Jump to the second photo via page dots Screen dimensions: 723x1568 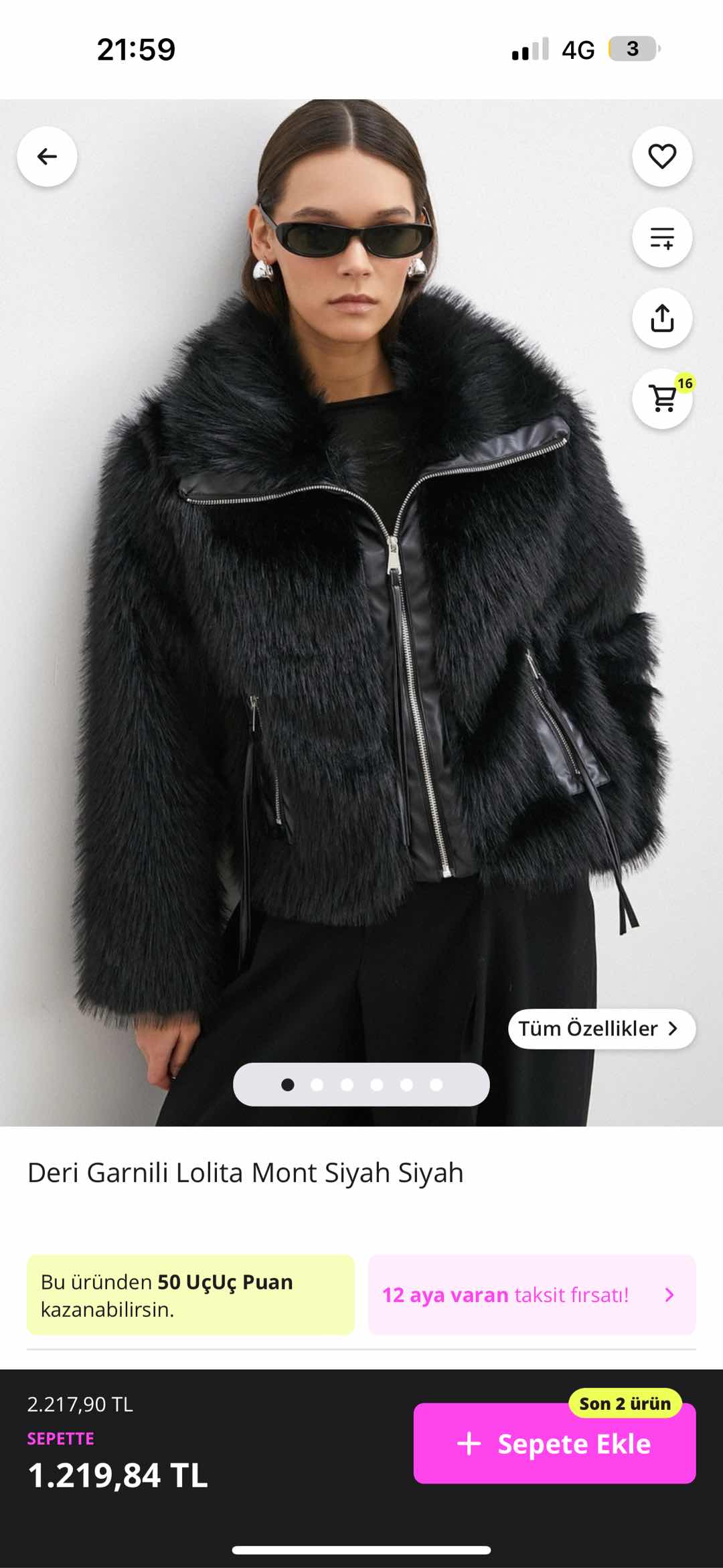pos(317,1084)
